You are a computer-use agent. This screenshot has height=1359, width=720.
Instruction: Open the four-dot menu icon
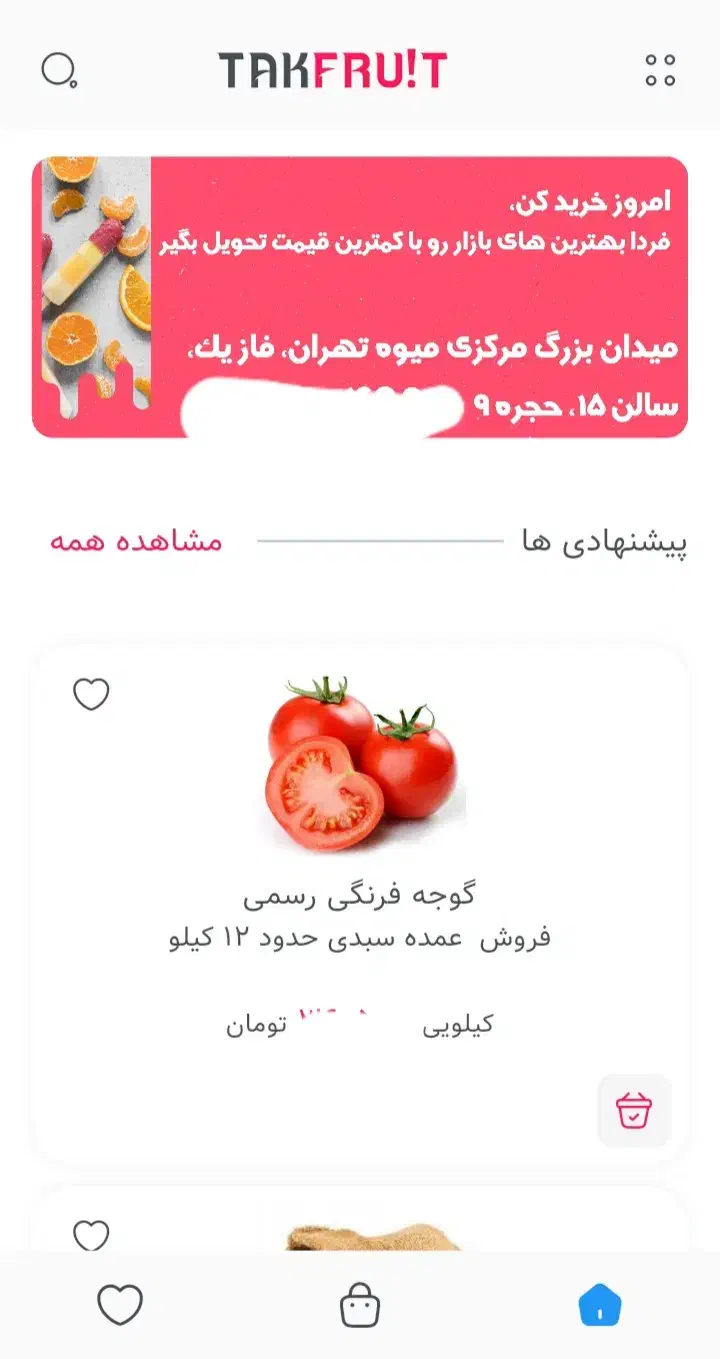[660, 70]
